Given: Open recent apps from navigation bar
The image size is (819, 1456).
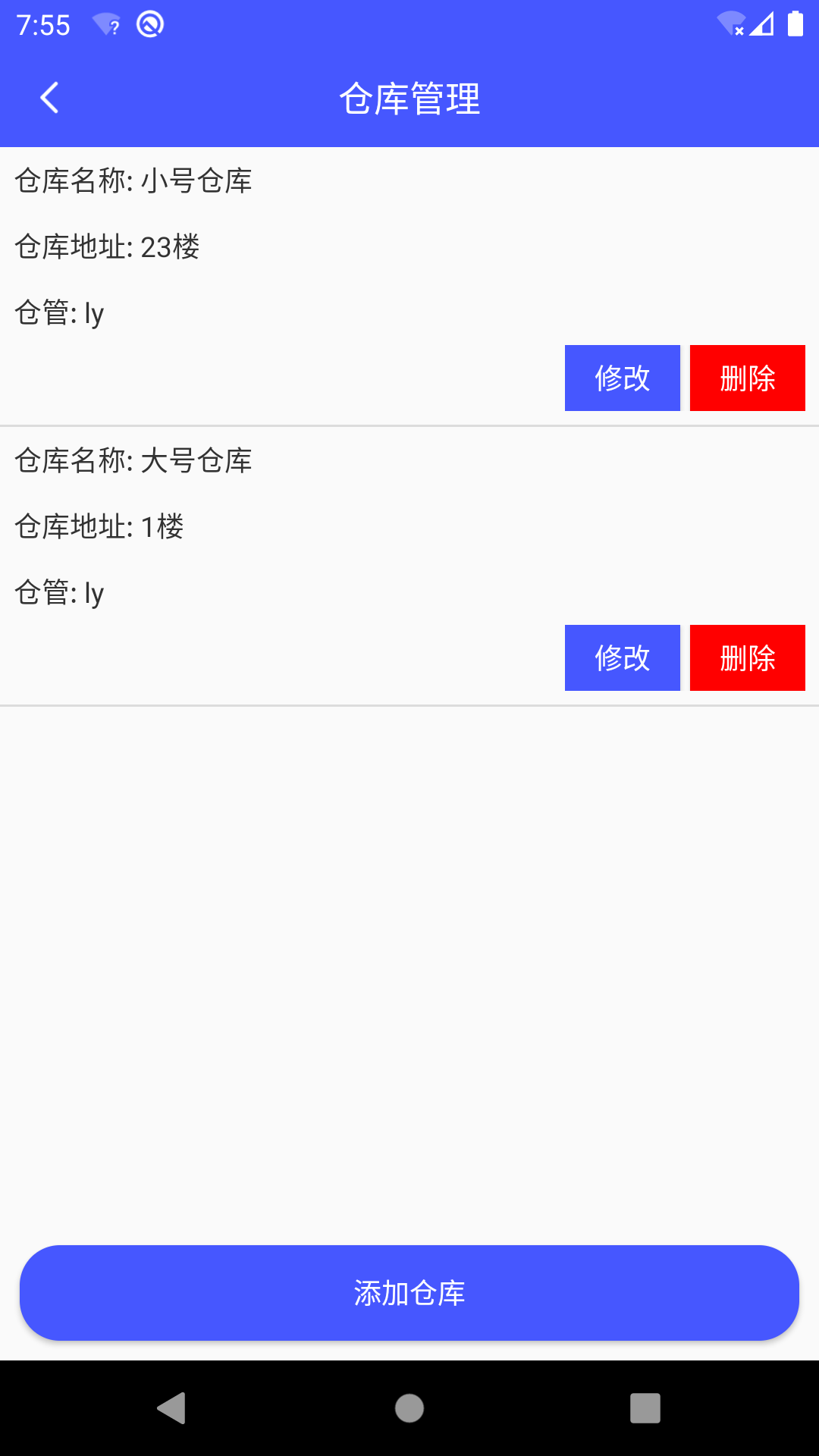Looking at the screenshot, I should 645,1408.
